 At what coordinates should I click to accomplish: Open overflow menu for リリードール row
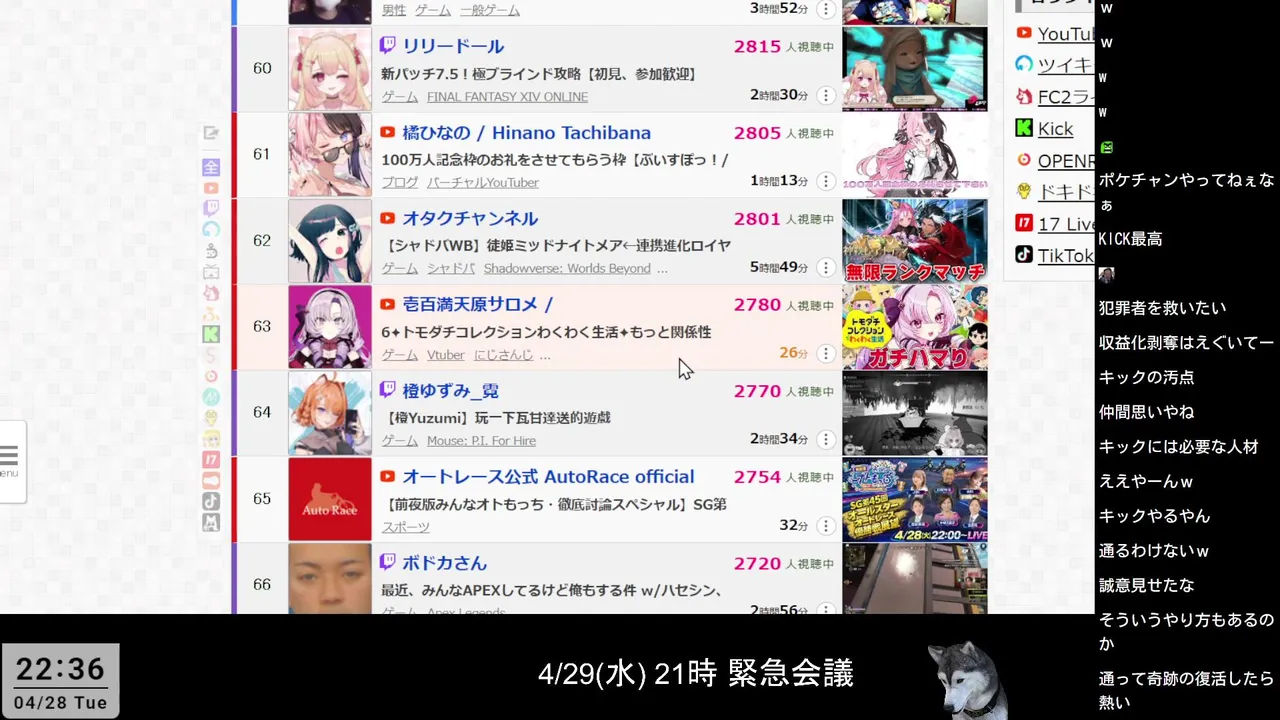tap(826, 95)
